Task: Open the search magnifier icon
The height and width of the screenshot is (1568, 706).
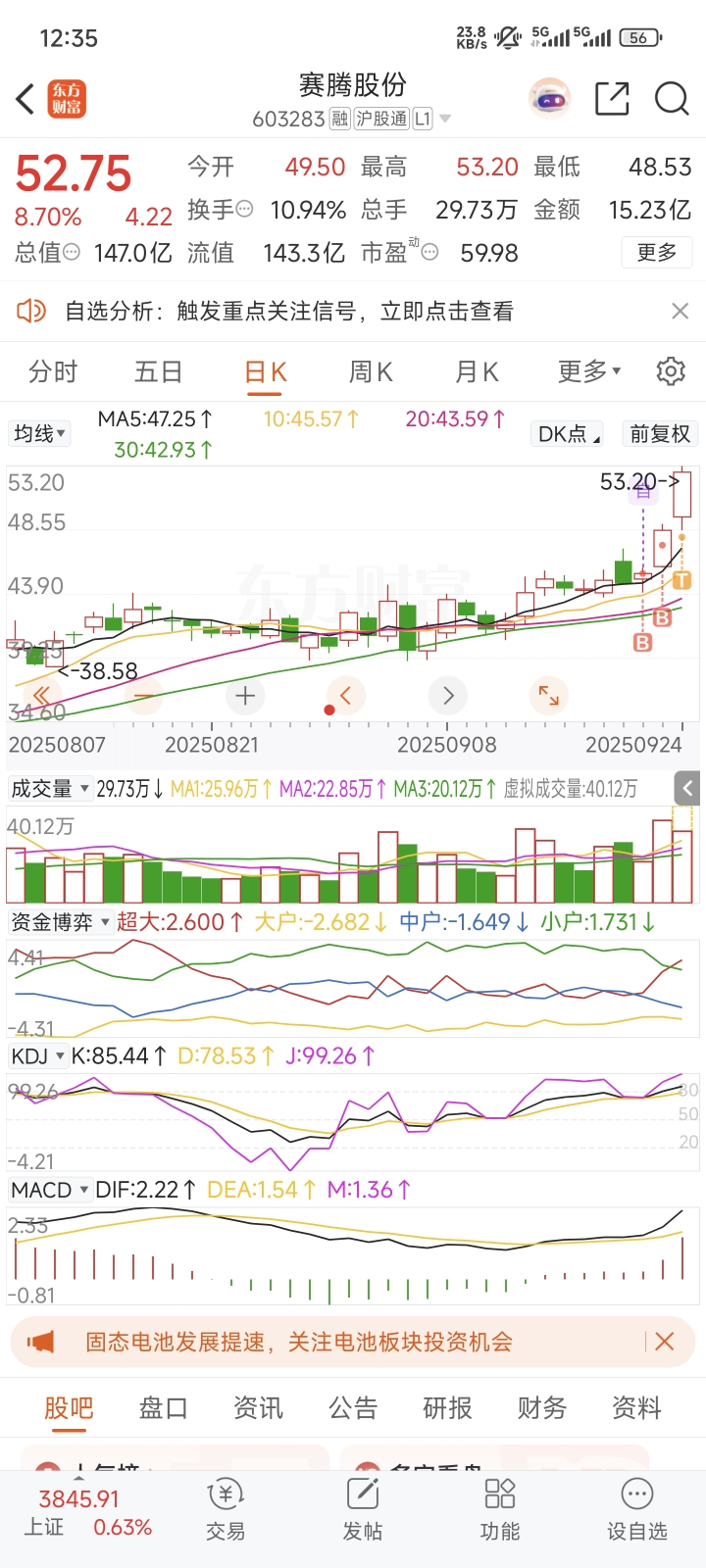Action: click(x=672, y=99)
